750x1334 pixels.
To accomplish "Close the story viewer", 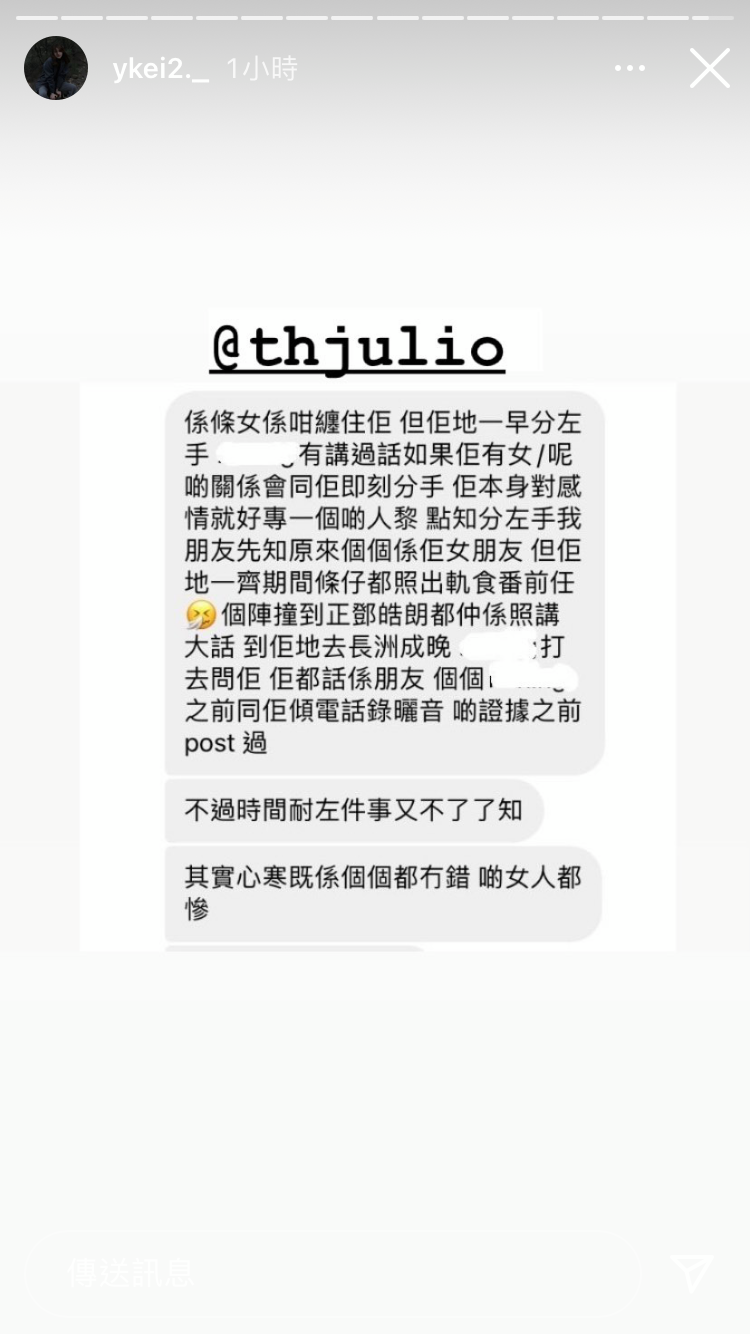I will coord(710,68).
